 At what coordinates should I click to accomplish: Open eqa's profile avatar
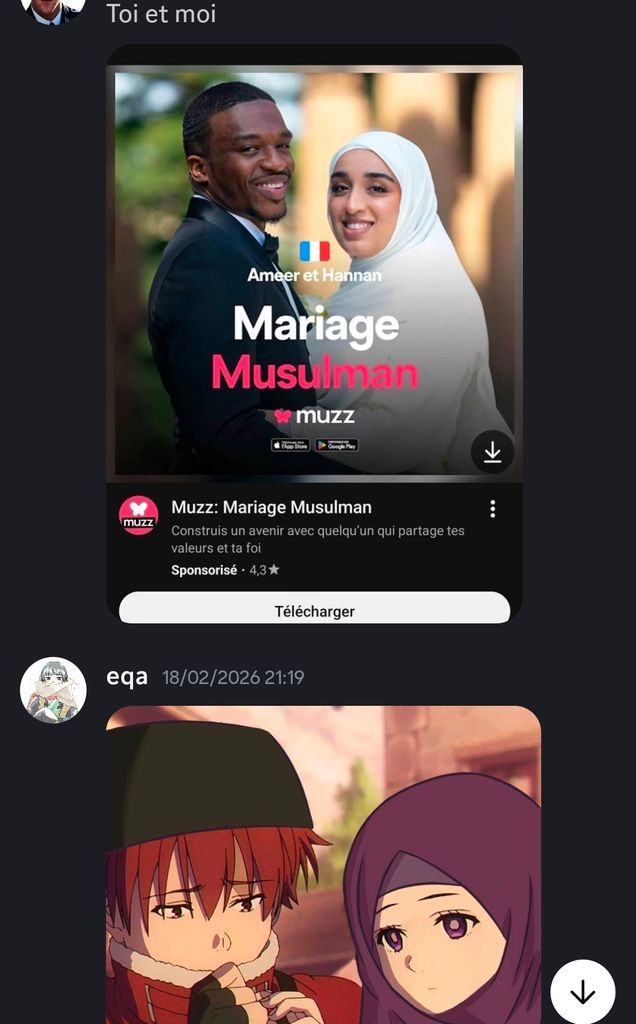coord(53,690)
